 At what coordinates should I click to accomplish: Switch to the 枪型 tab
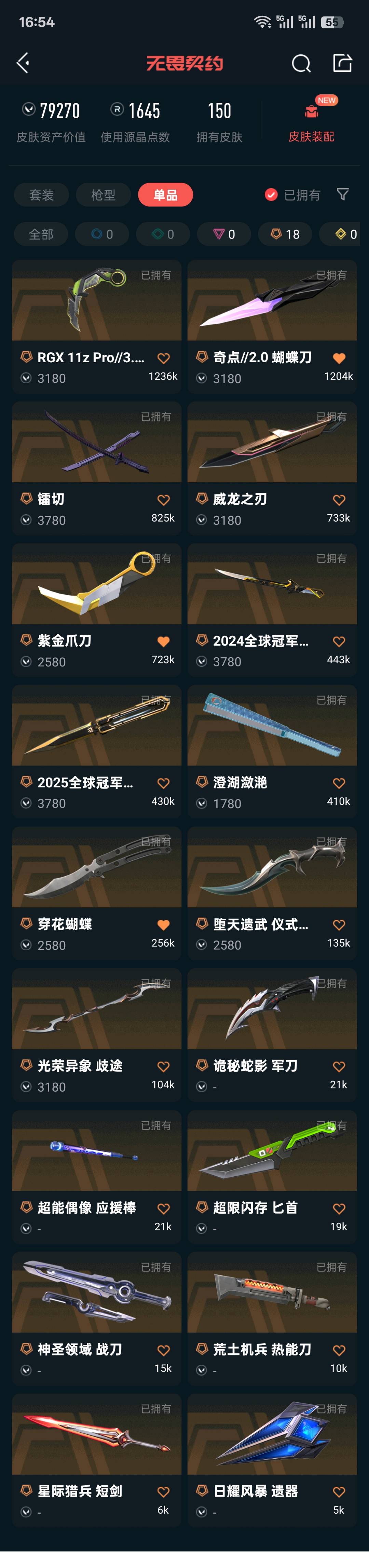pos(104,195)
